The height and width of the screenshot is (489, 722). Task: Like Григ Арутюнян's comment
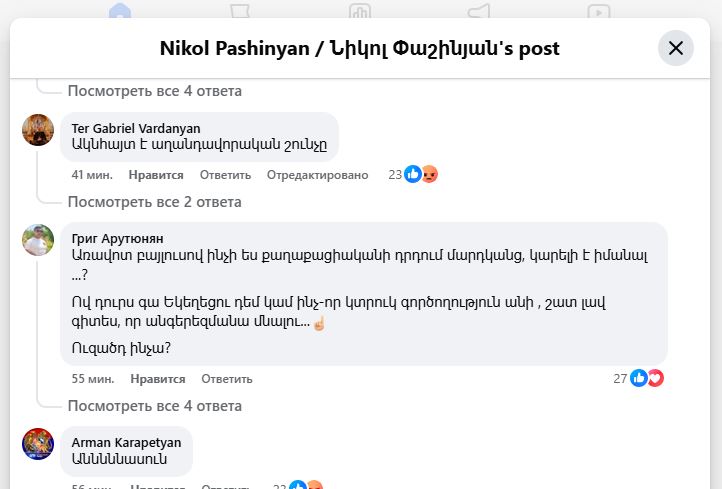(157, 379)
